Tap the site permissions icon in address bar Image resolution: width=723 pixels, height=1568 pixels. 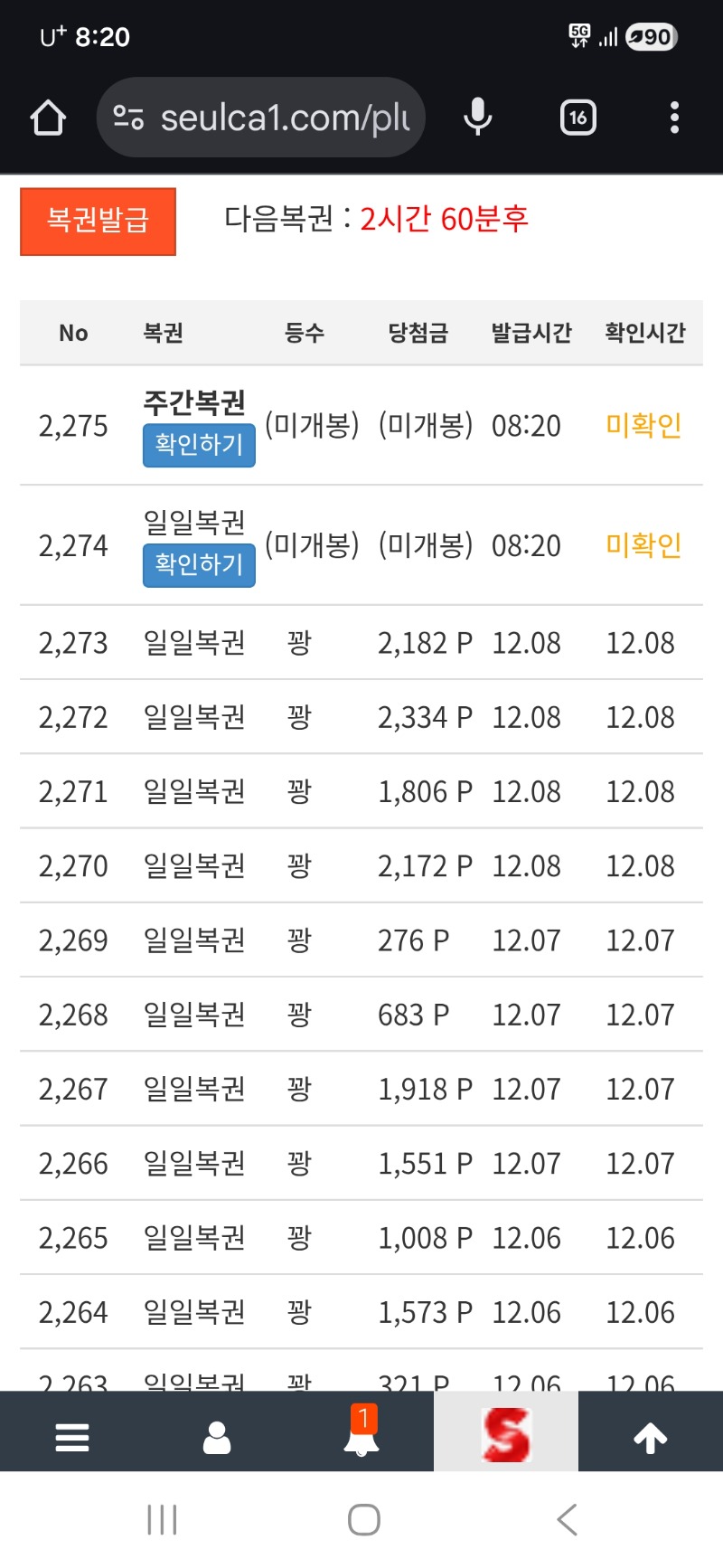[129, 117]
